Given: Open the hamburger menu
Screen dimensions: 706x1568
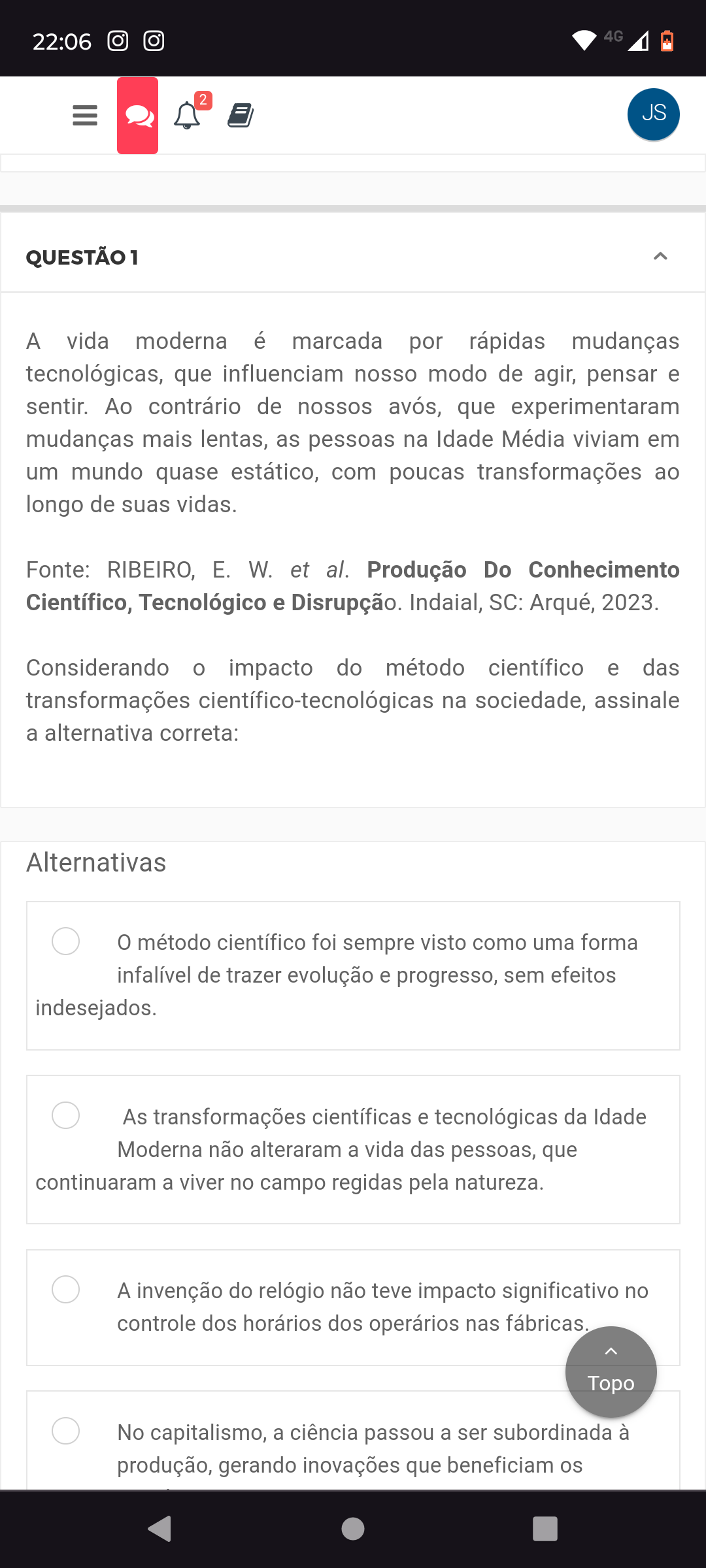Looking at the screenshot, I should (85, 116).
